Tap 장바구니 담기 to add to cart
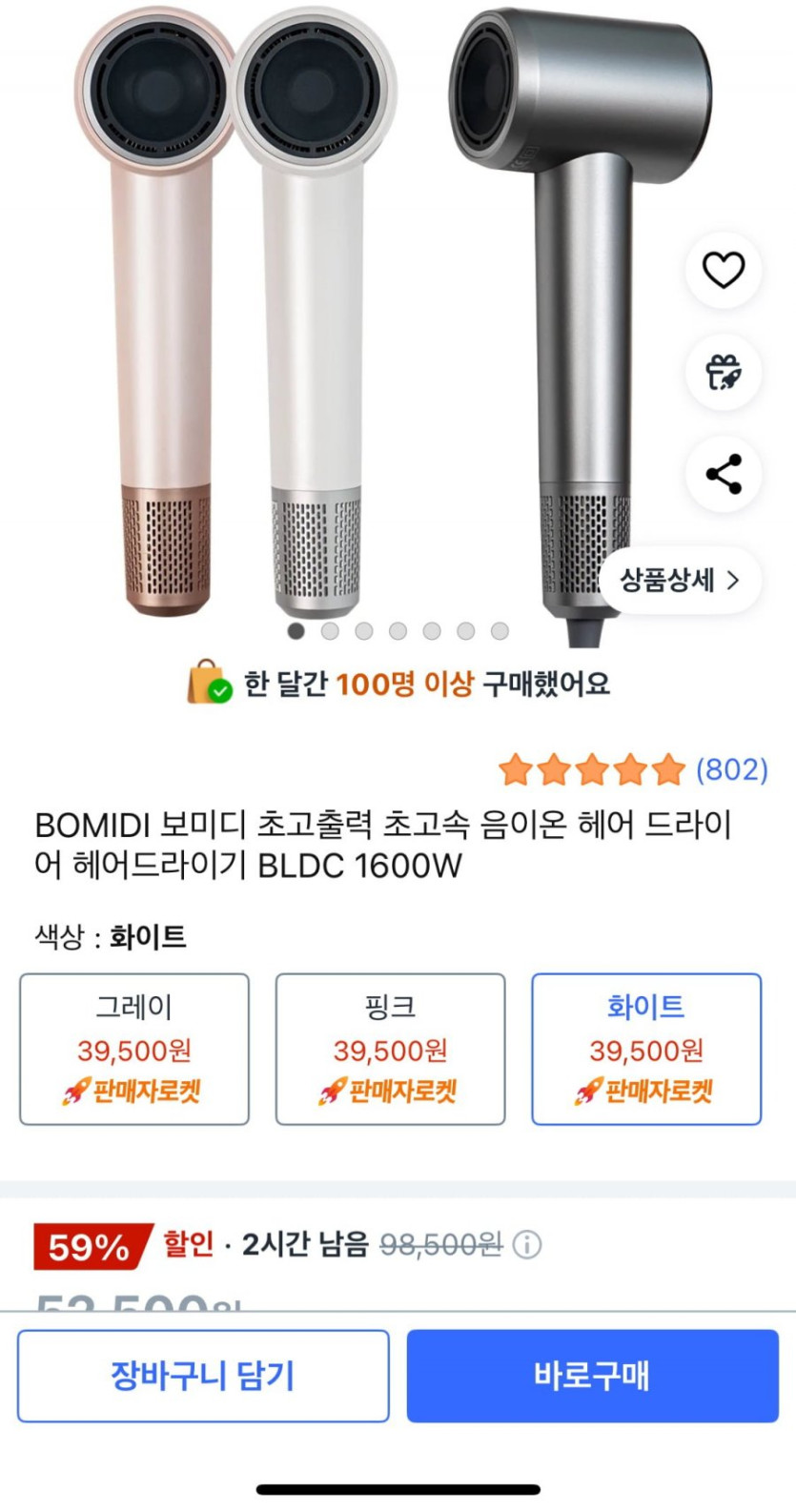 point(203,1376)
